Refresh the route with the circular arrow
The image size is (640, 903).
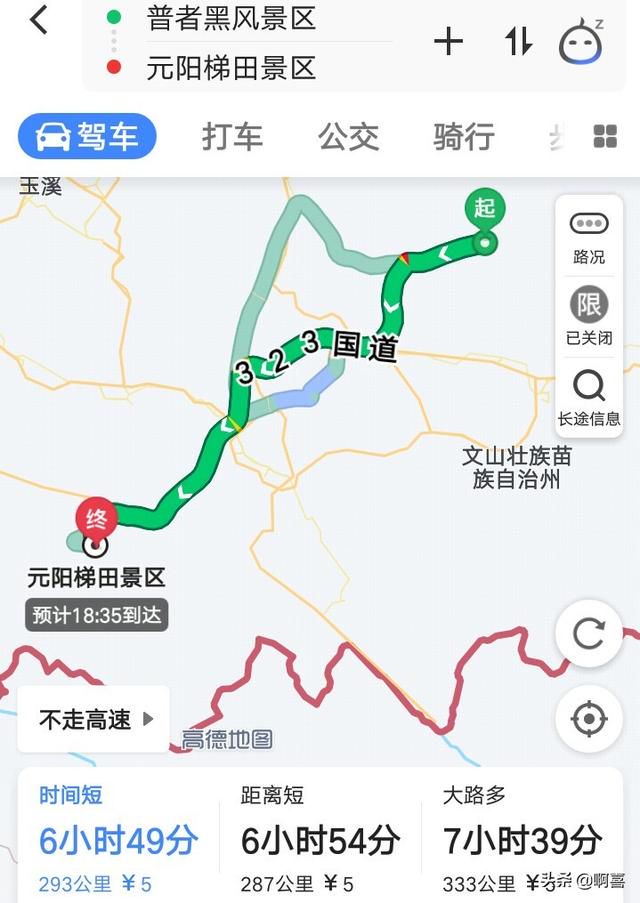(x=589, y=633)
